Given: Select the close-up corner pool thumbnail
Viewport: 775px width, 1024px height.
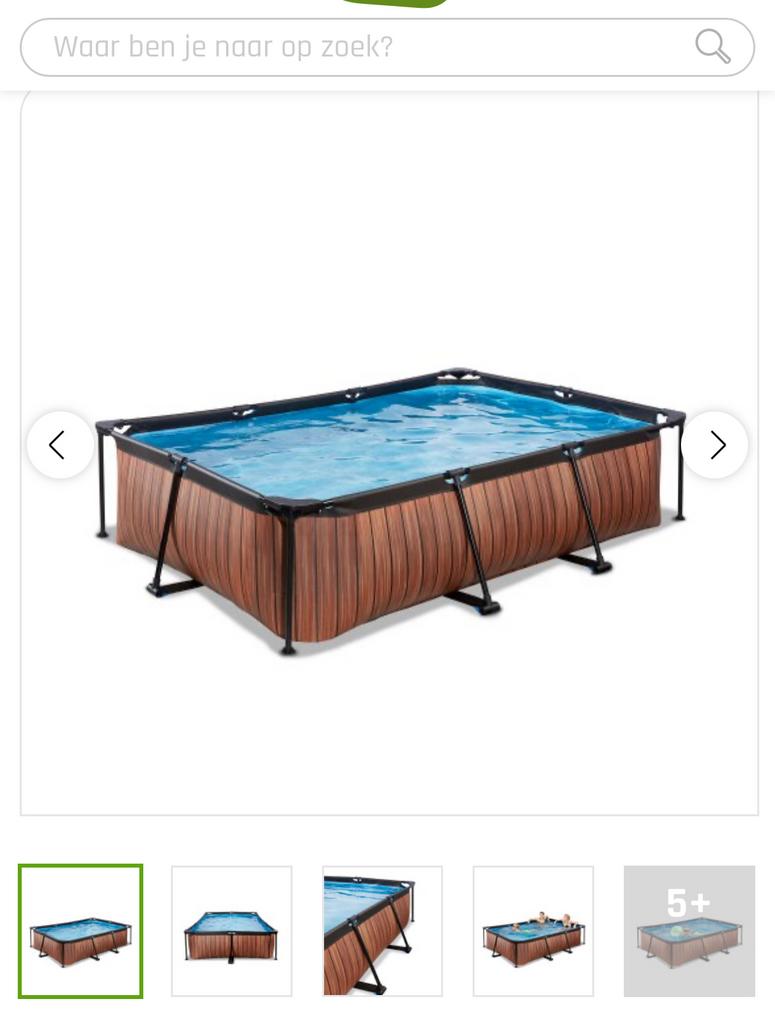Looking at the screenshot, I should pos(382,931).
